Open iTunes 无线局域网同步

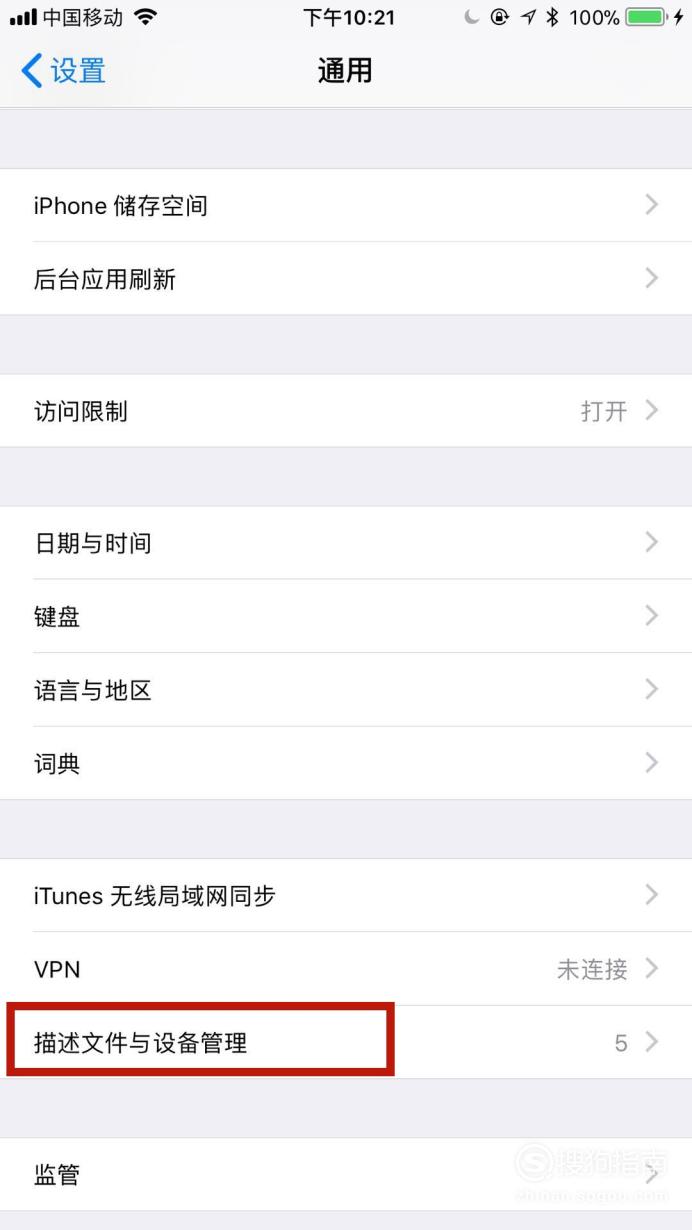[x=346, y=895]
